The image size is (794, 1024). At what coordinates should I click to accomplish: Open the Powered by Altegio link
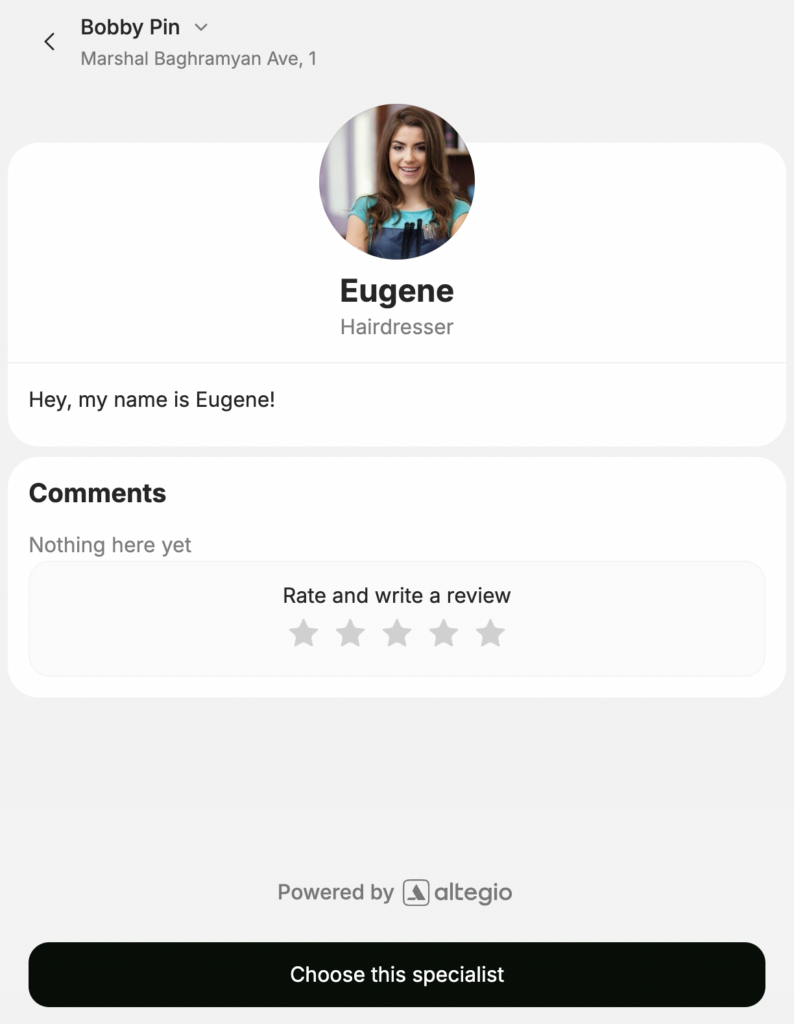(396, 892)
